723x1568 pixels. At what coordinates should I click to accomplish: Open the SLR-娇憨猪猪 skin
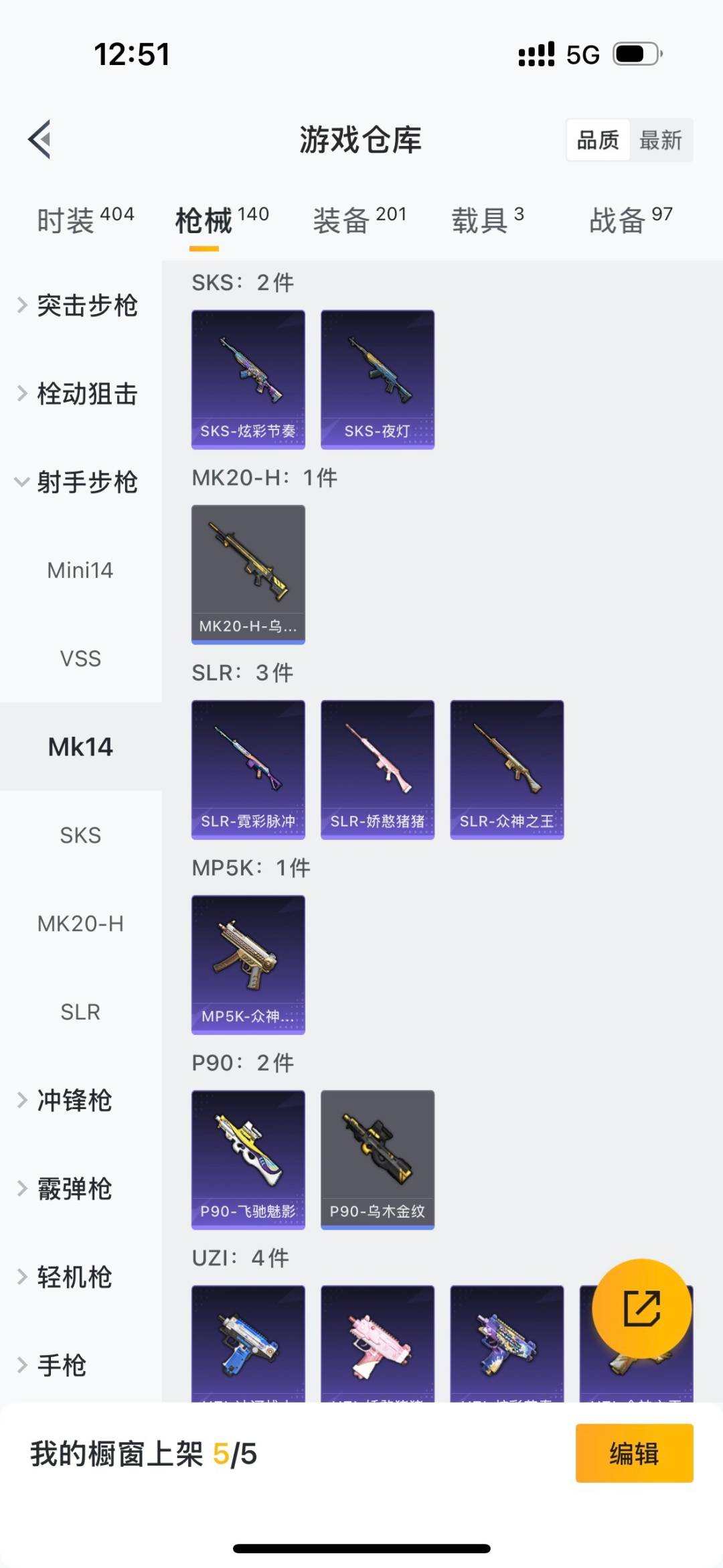[378, 770]
